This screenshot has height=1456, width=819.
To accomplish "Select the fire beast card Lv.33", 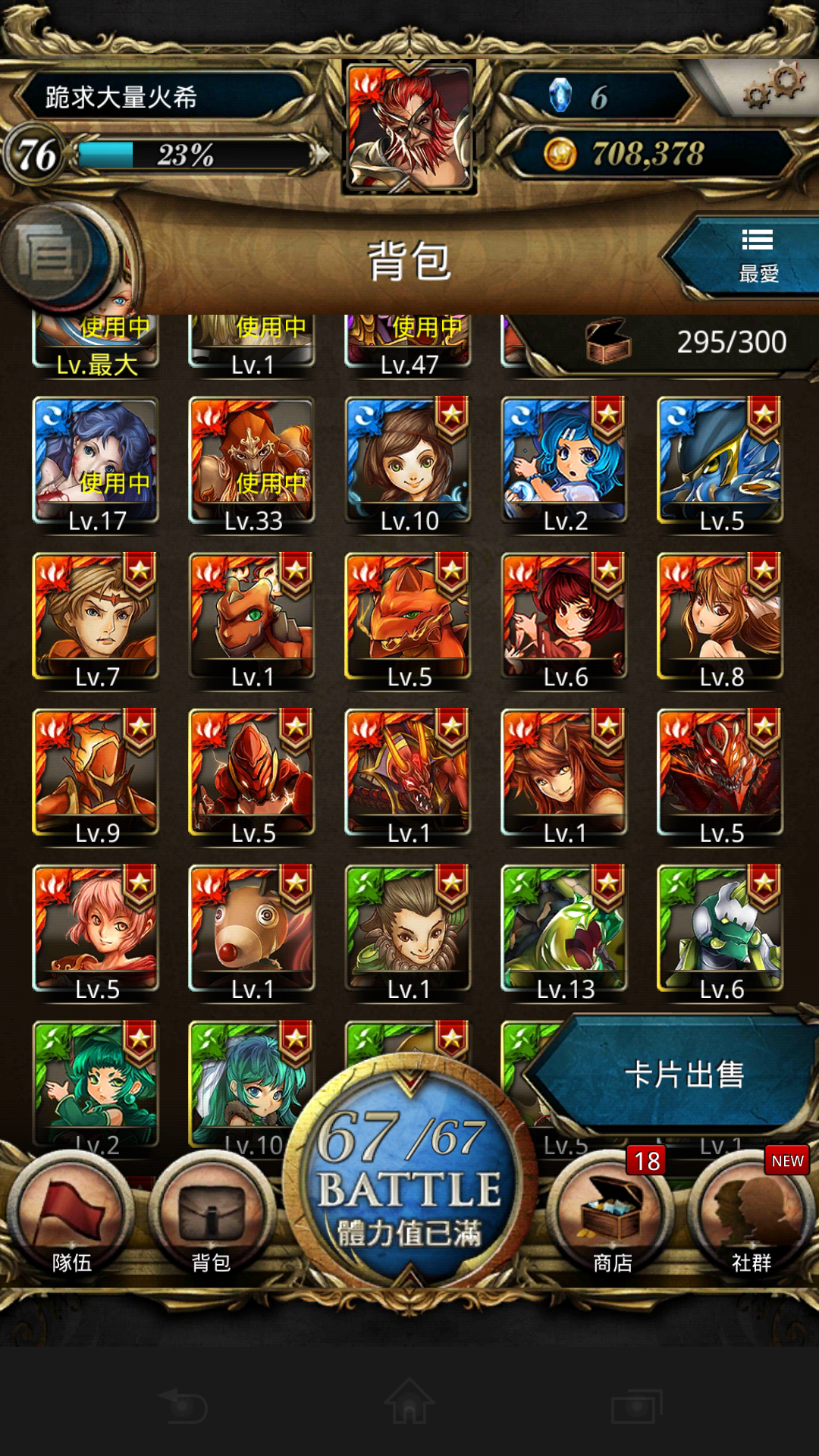I will (253, 463).
